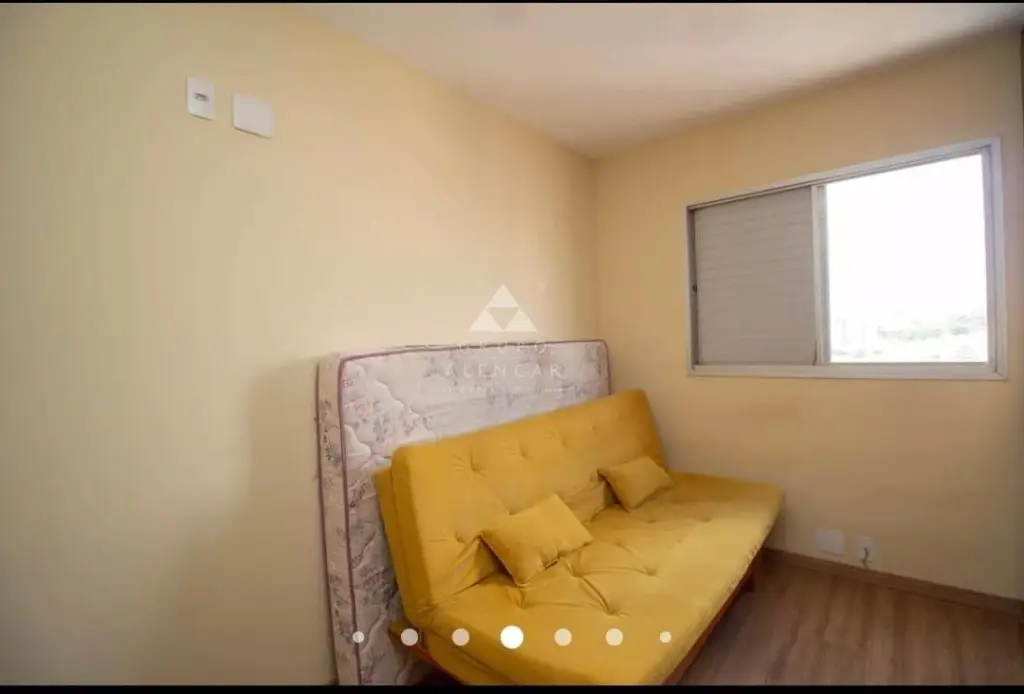
Task: Tap the enlarged active page indicator dot
Action: [511, 637]
